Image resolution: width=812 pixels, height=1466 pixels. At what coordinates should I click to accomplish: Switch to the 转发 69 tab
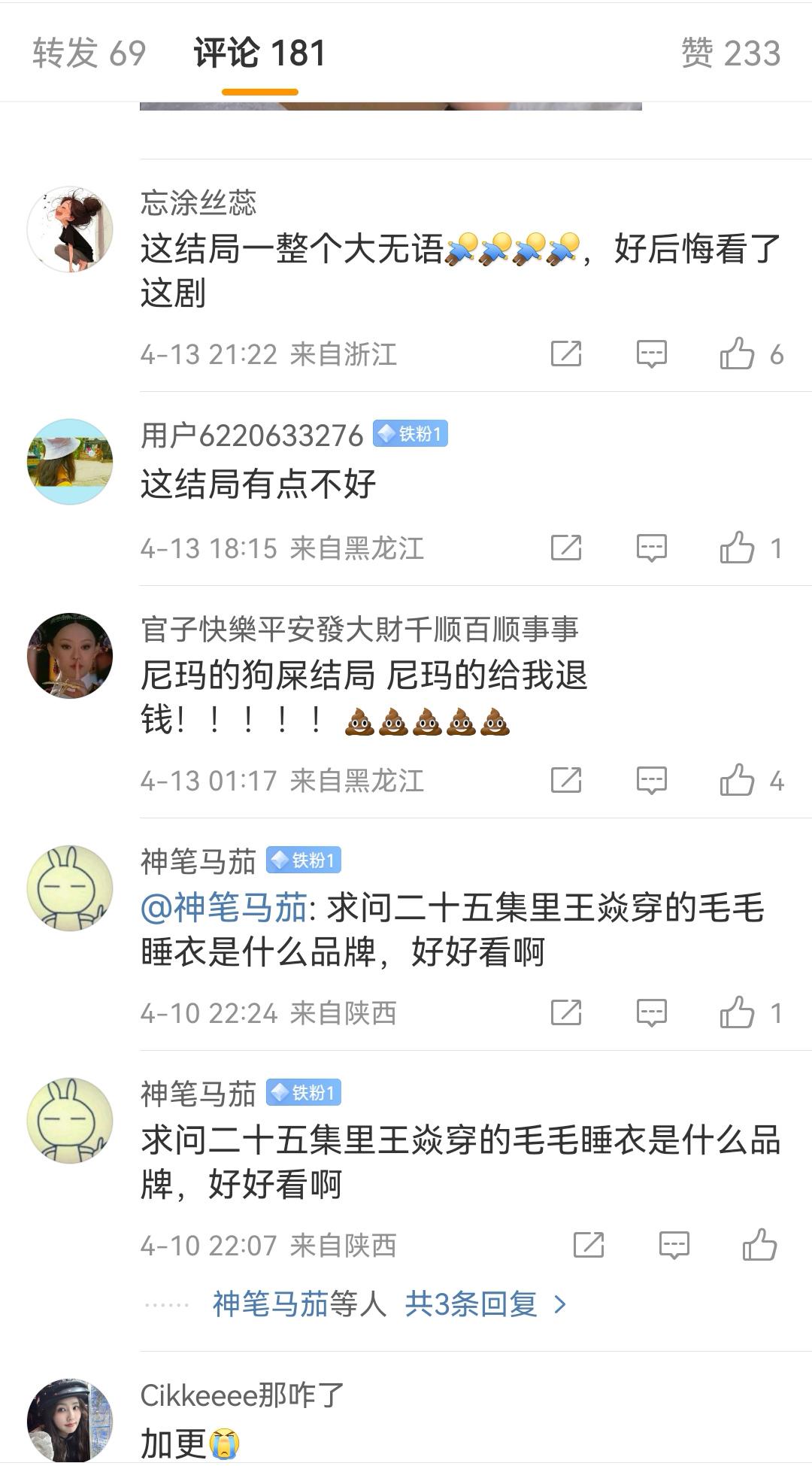89,53
